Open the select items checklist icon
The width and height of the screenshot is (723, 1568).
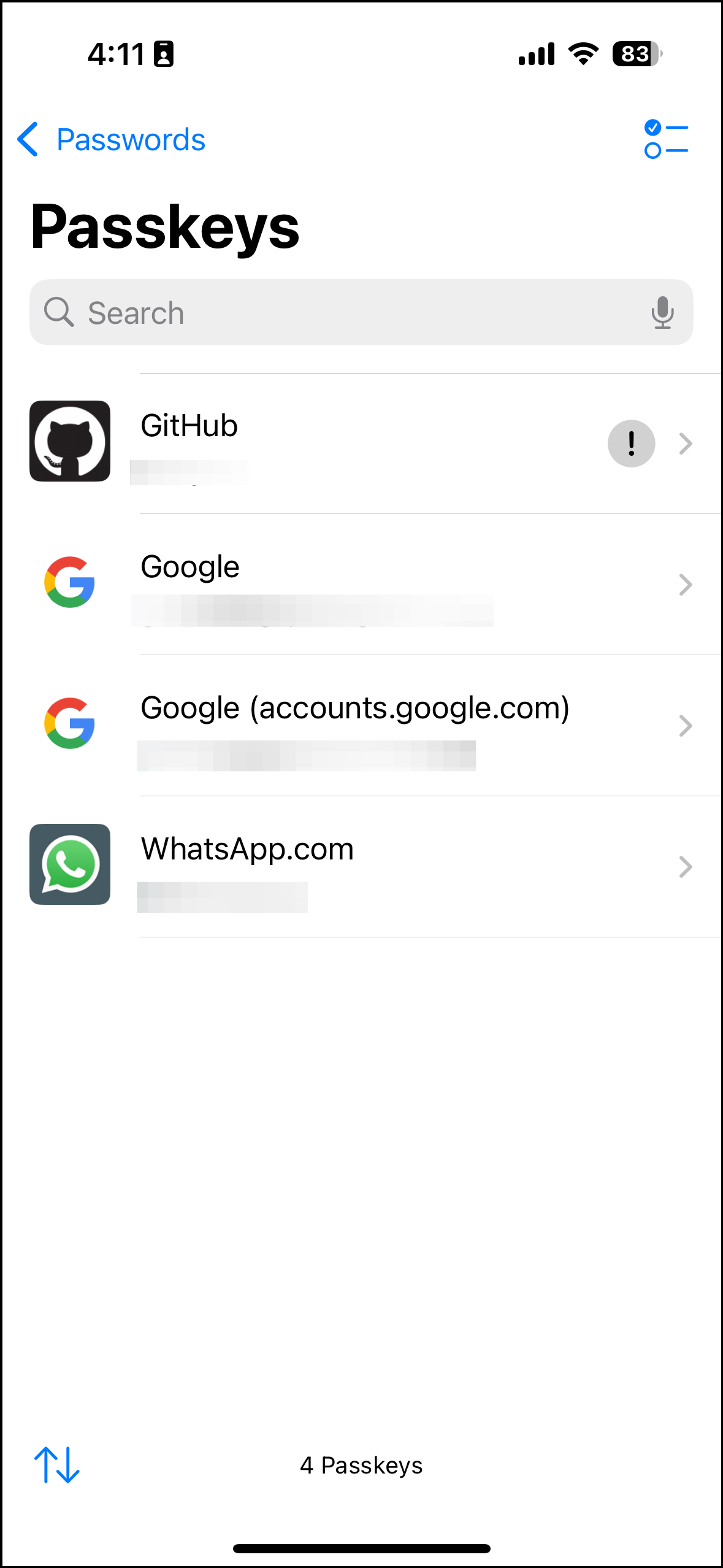point(666,140)
